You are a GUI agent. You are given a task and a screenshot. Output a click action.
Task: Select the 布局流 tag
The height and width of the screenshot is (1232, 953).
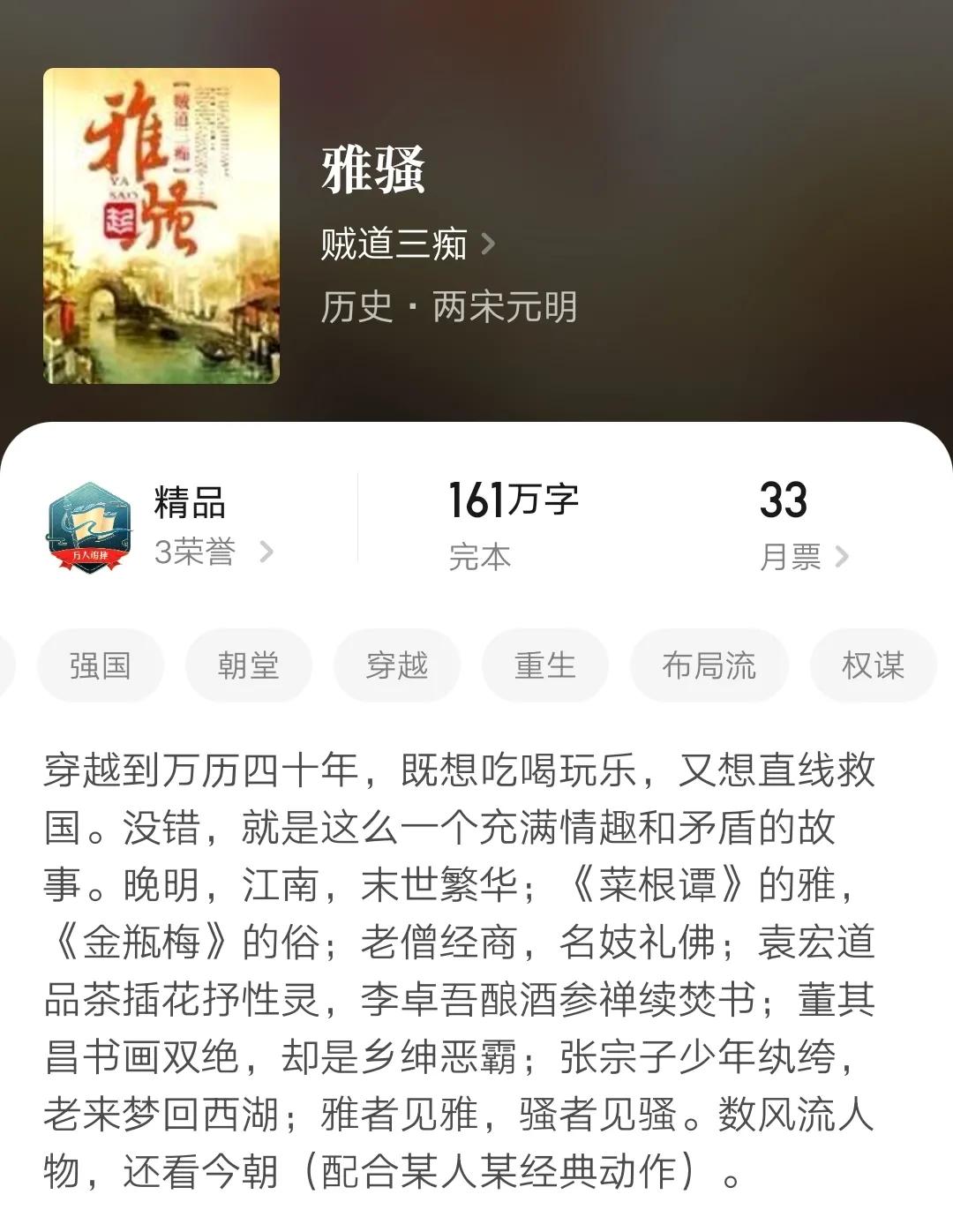pos(709,665)
